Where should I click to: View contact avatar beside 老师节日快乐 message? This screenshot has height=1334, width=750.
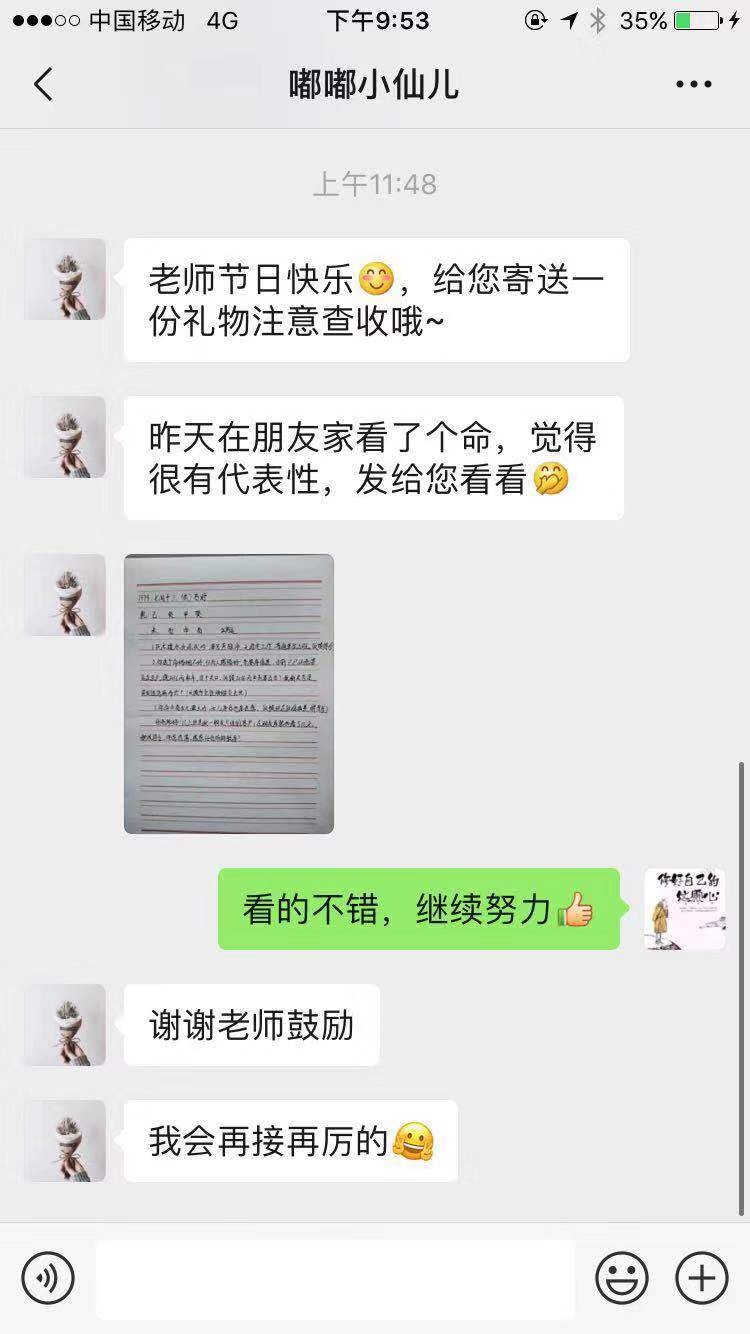(65, 279)
